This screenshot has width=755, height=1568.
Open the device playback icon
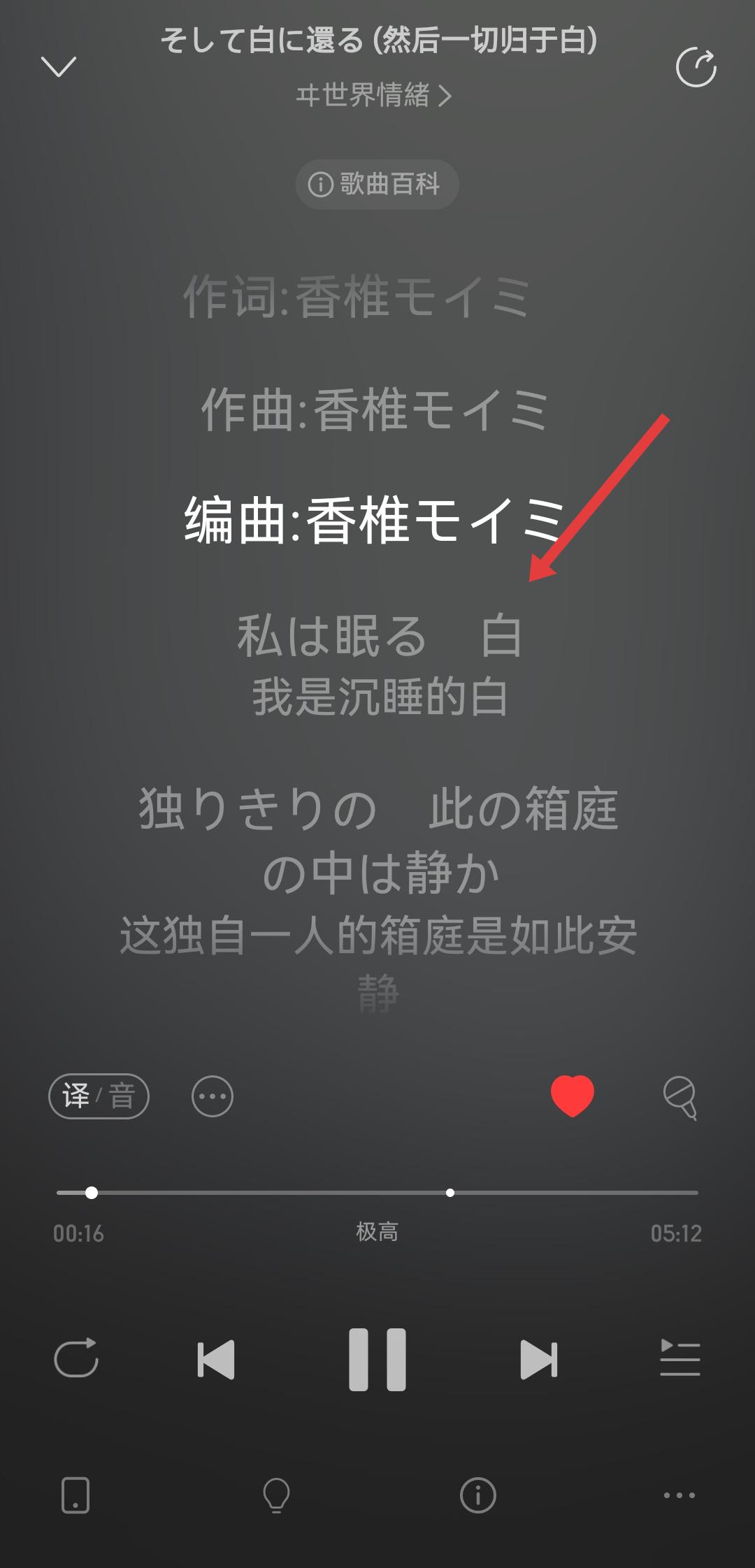point(75,1495)
